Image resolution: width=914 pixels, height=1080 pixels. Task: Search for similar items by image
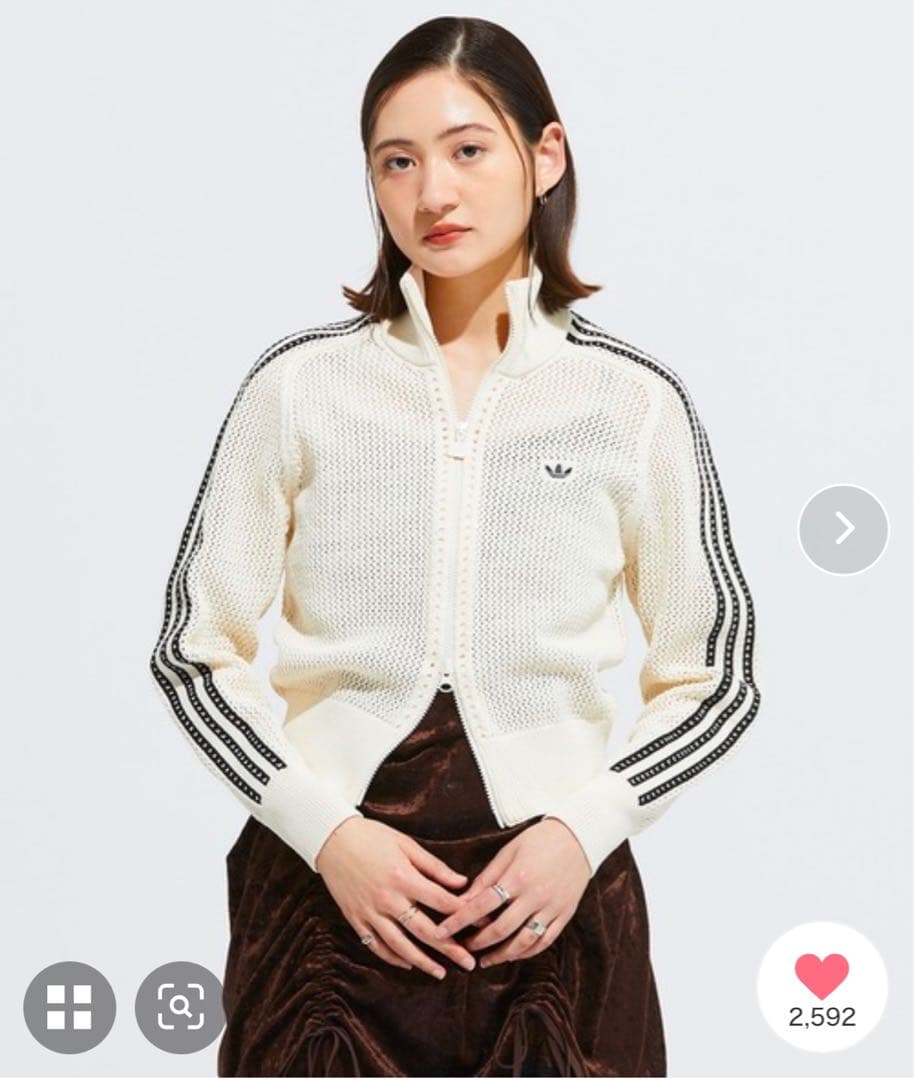click(181, 1007)
